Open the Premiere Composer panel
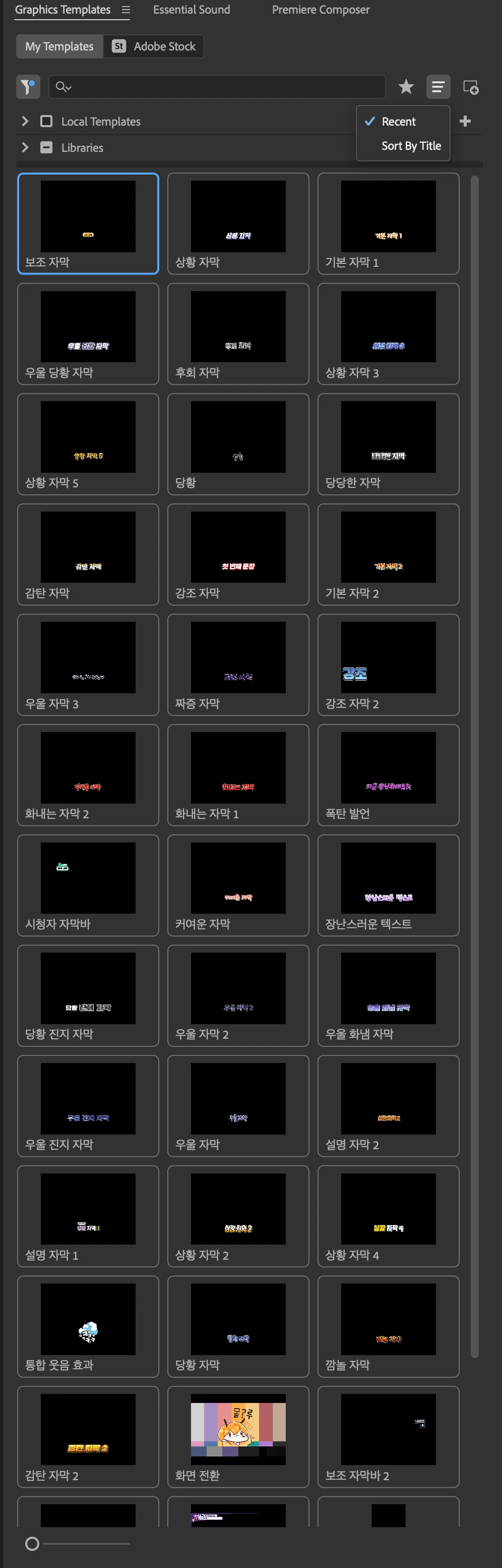This screenshot has height=1568, width=502. 320,10
